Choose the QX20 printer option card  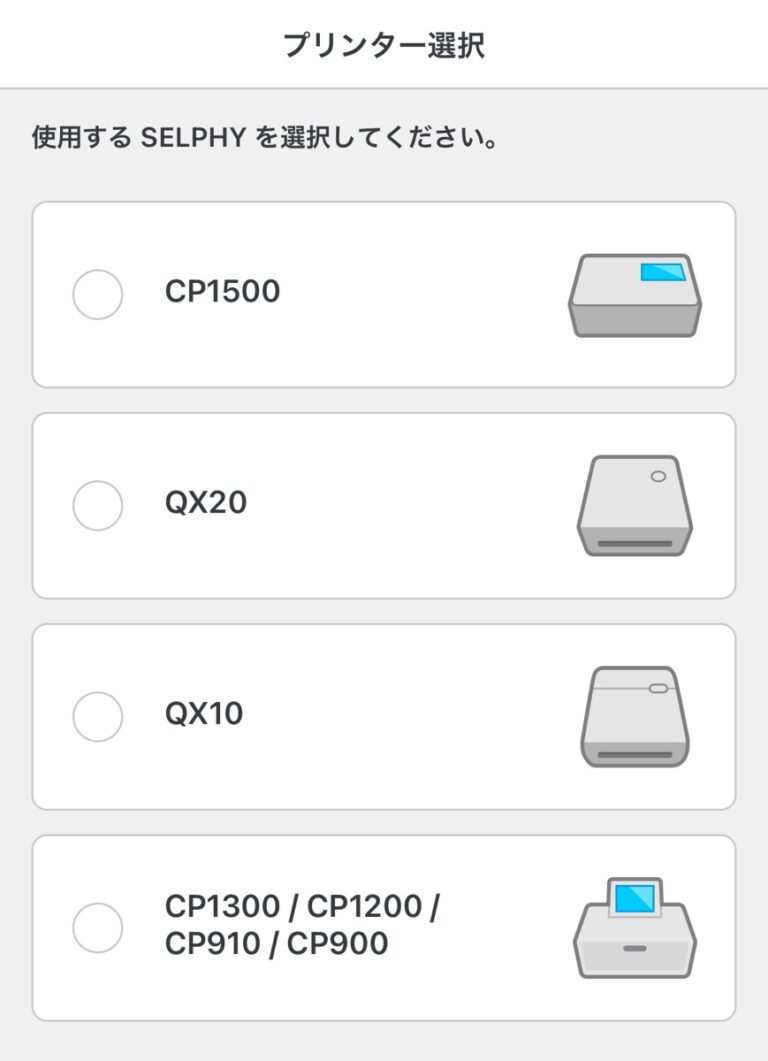tap(384, 503)
